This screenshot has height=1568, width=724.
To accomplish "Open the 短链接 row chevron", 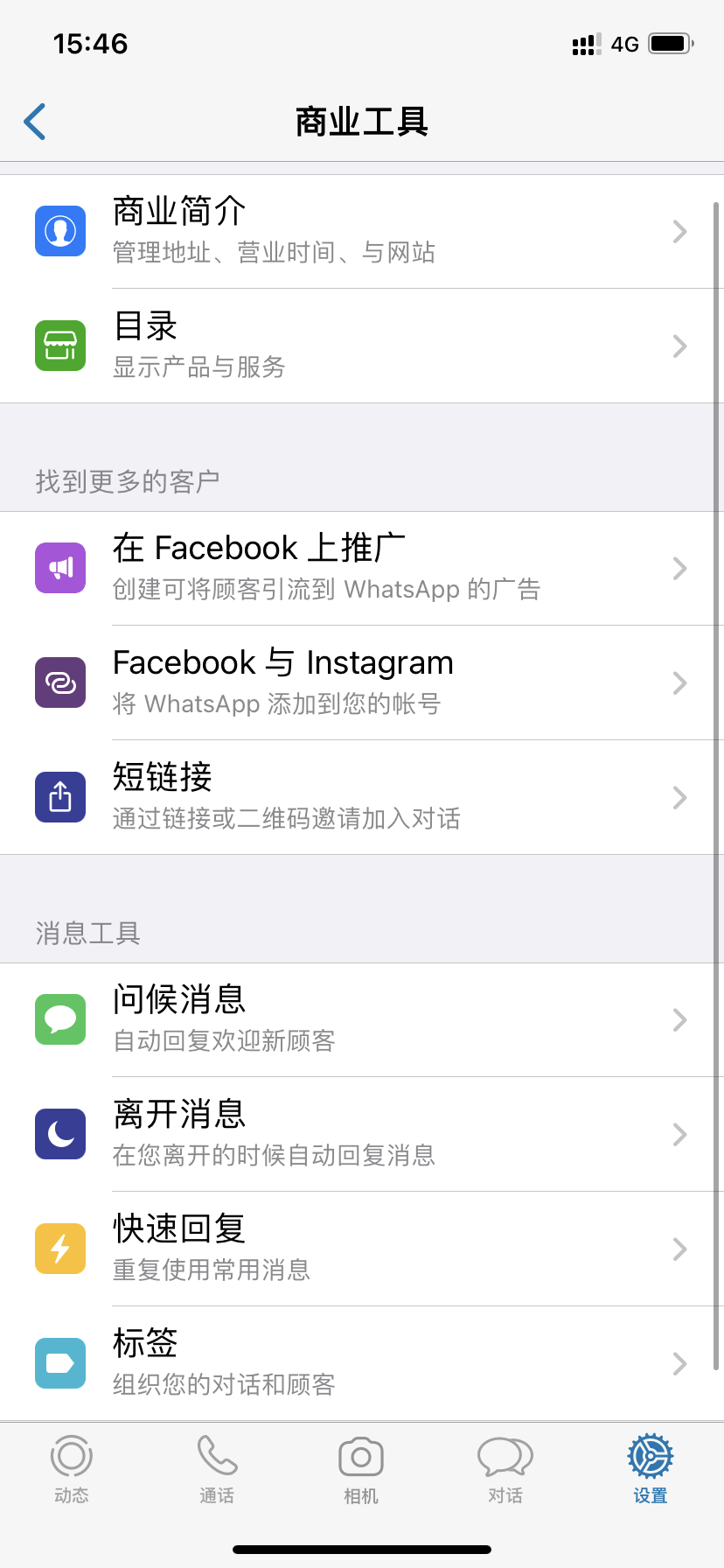I will (680, 797).
